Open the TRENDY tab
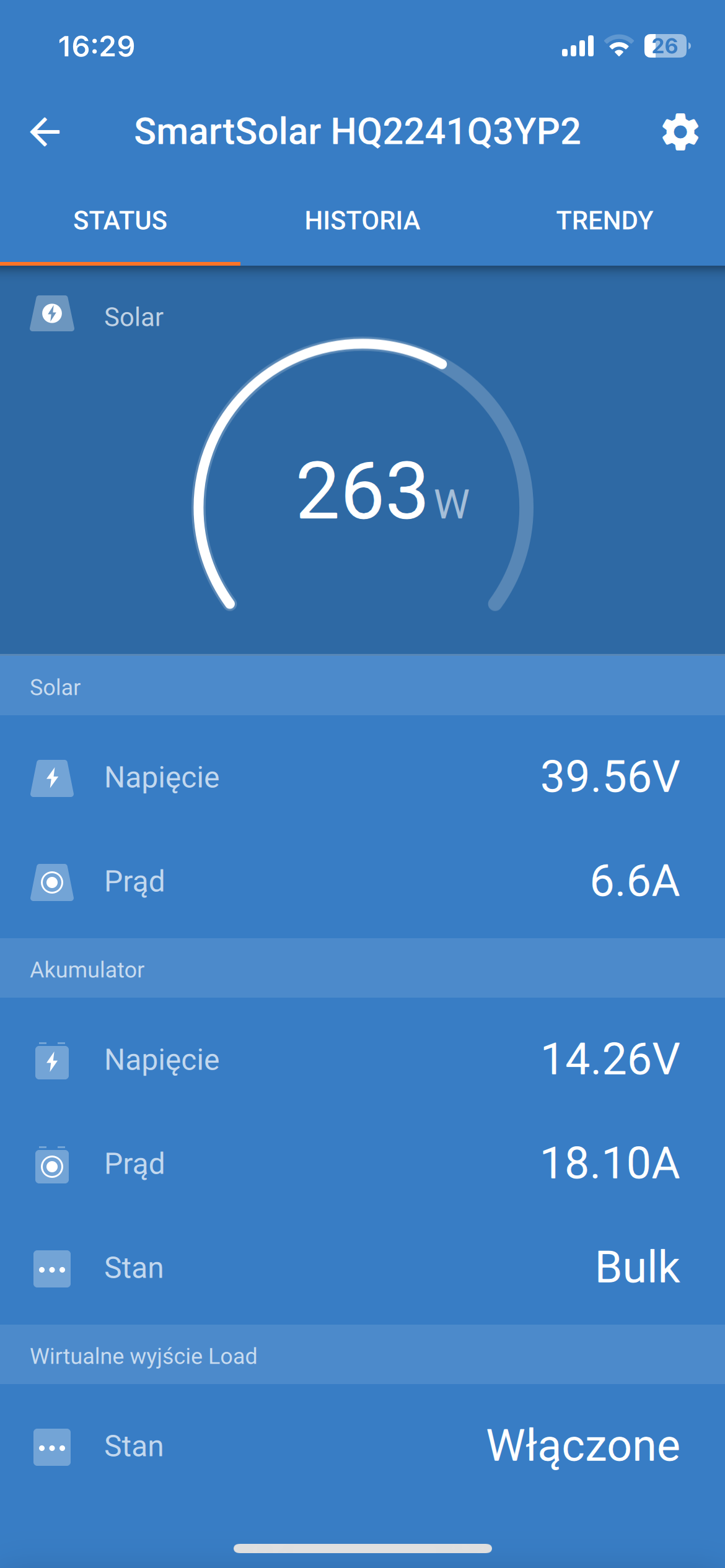 pyautogui.click(x=605, y=220)
